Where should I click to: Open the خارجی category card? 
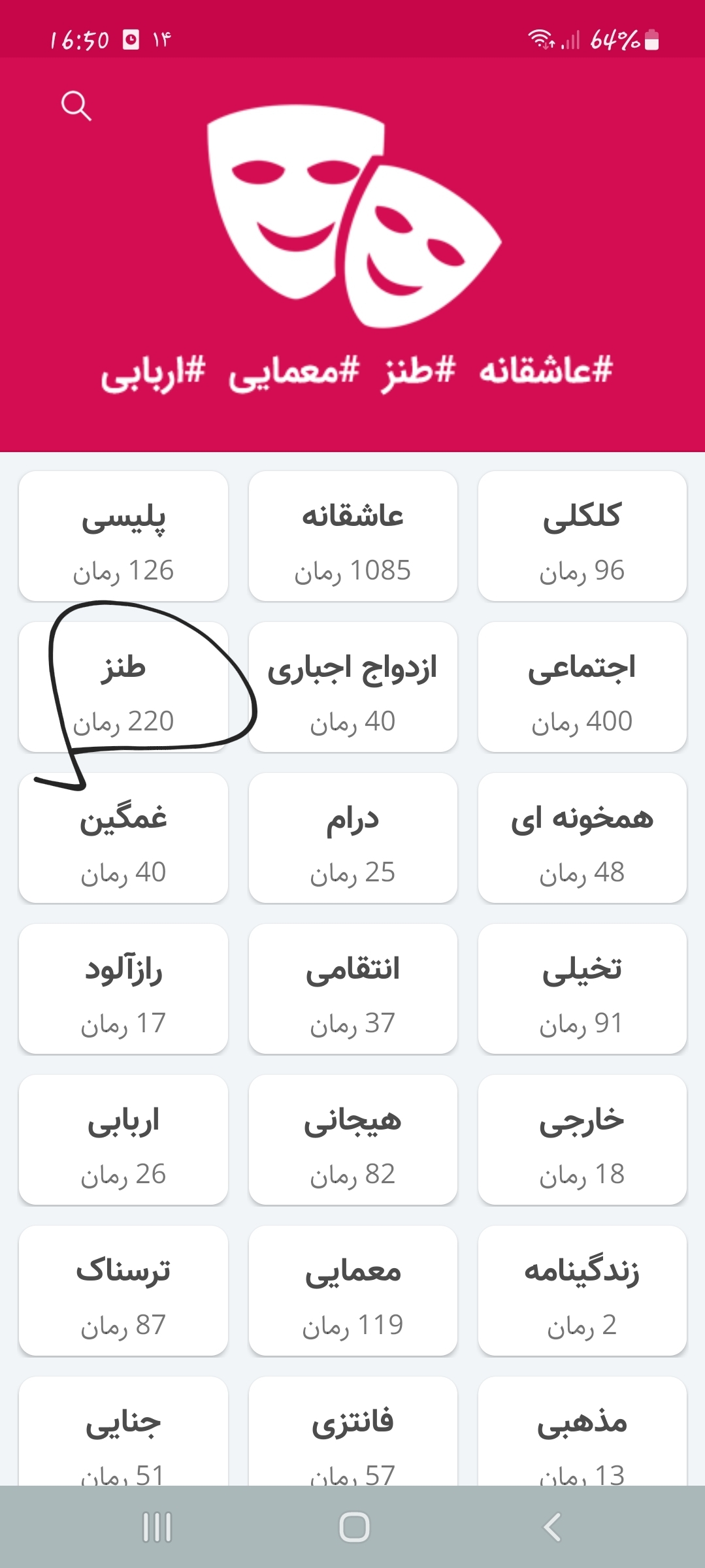pos(582,1140)
